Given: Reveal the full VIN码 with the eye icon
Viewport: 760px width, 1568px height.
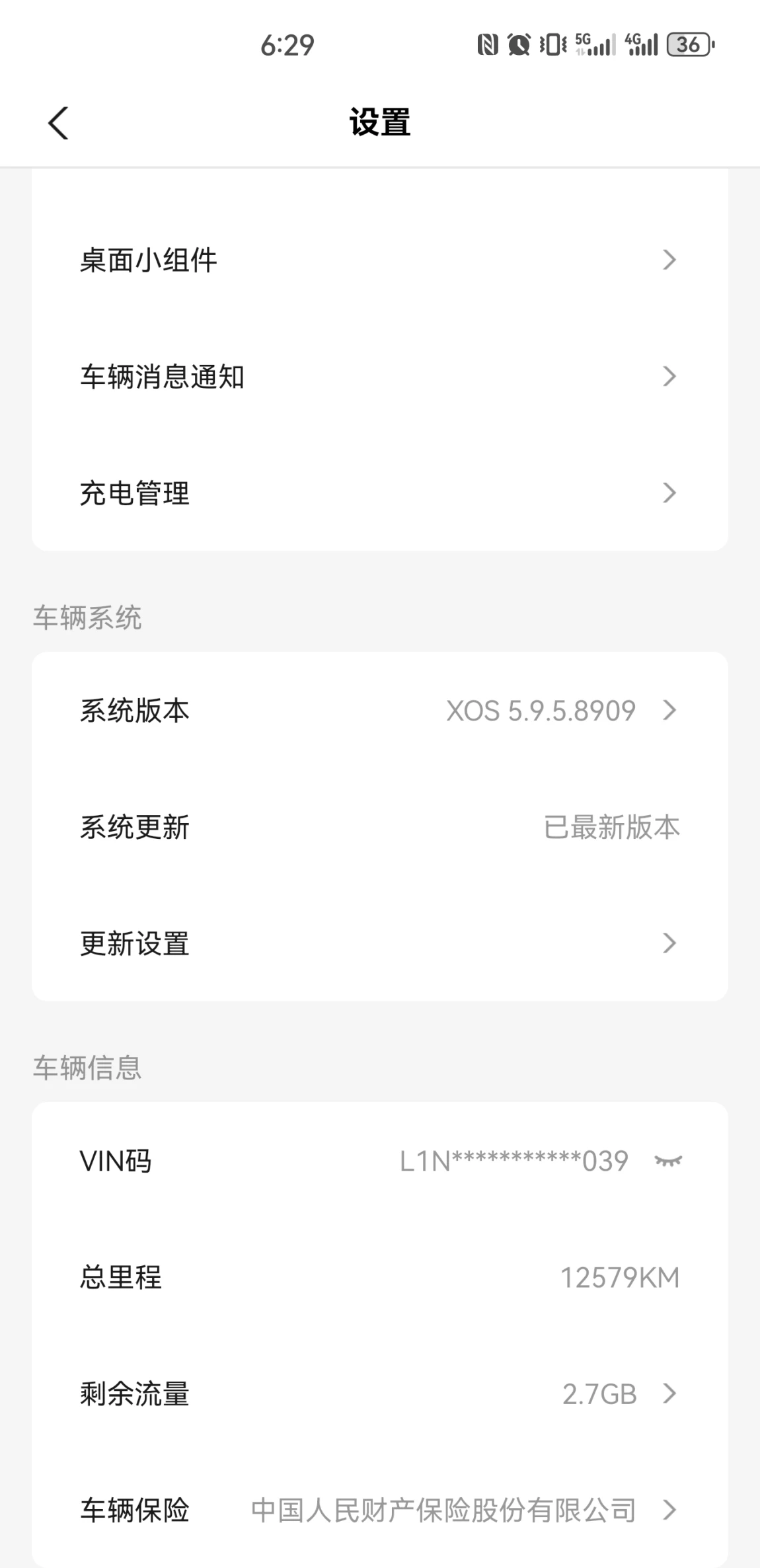Looking at the screenshot, I should point(668,1161).
